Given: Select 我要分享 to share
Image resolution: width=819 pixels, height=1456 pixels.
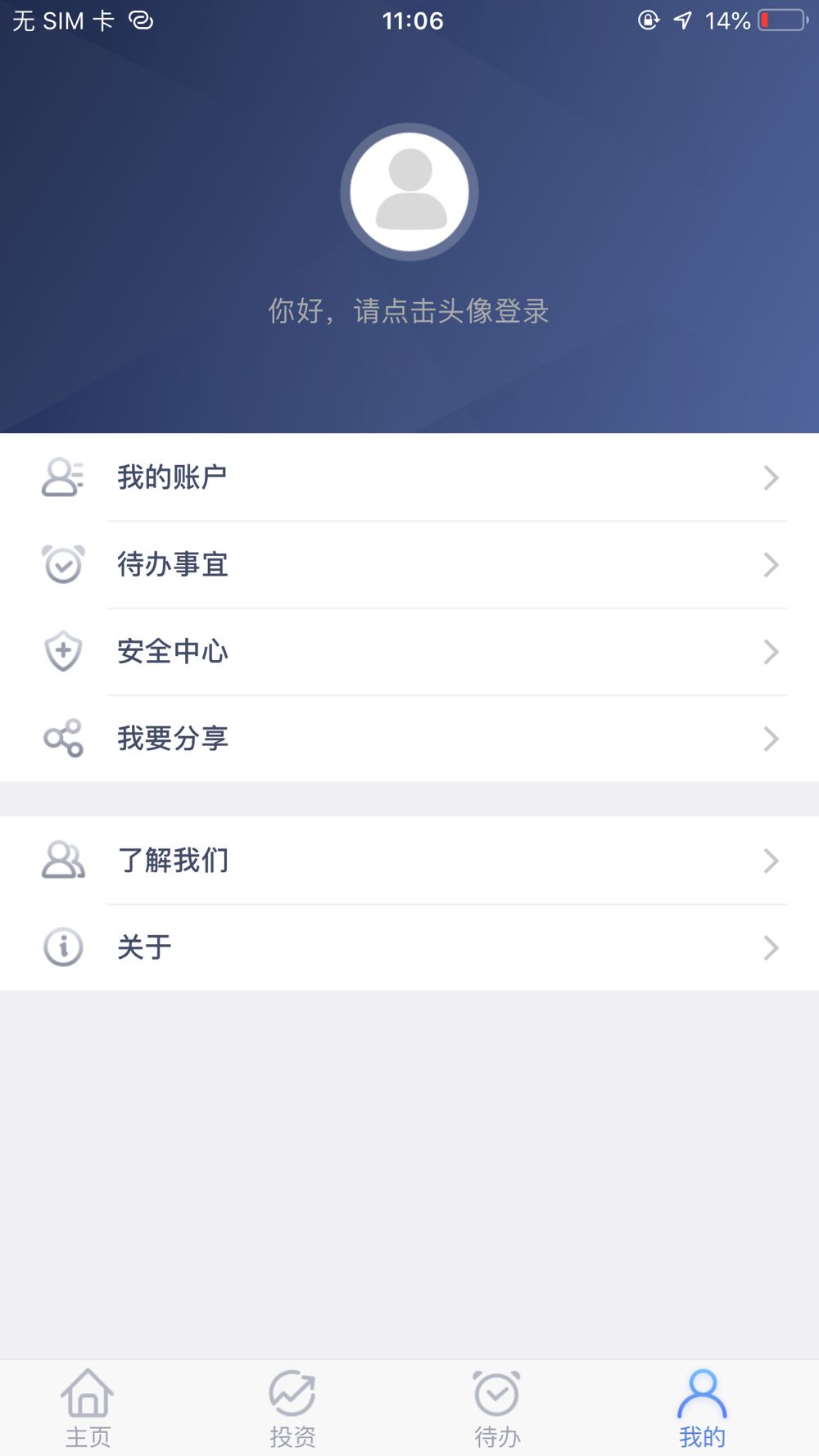Looking at the screenshot, I should (409, 739).
